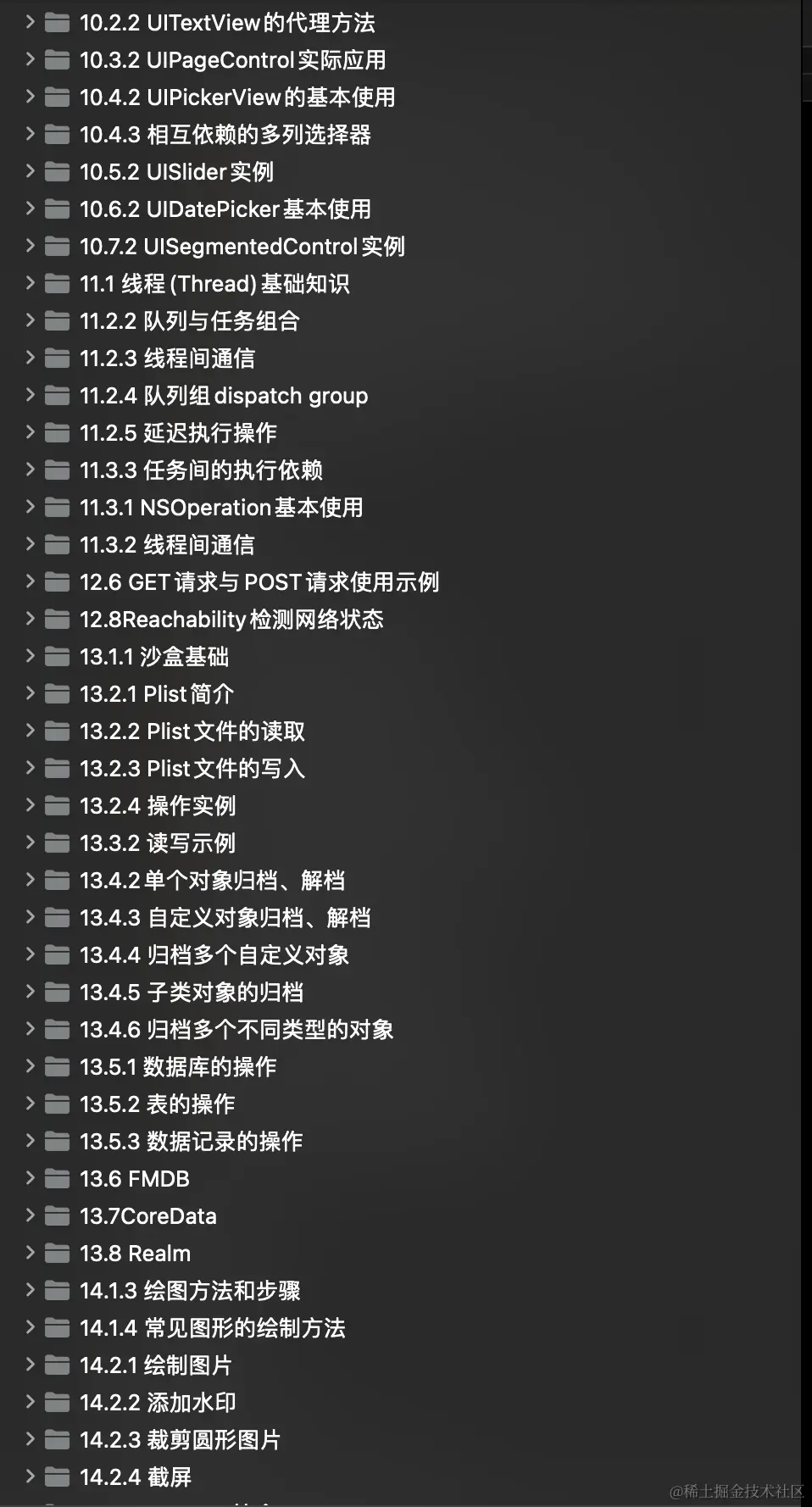The width and height of the screenshot is (812, 1507).
Task: Expand 11.1 线程(Thread)基础知识
Action: pos(30,283)
